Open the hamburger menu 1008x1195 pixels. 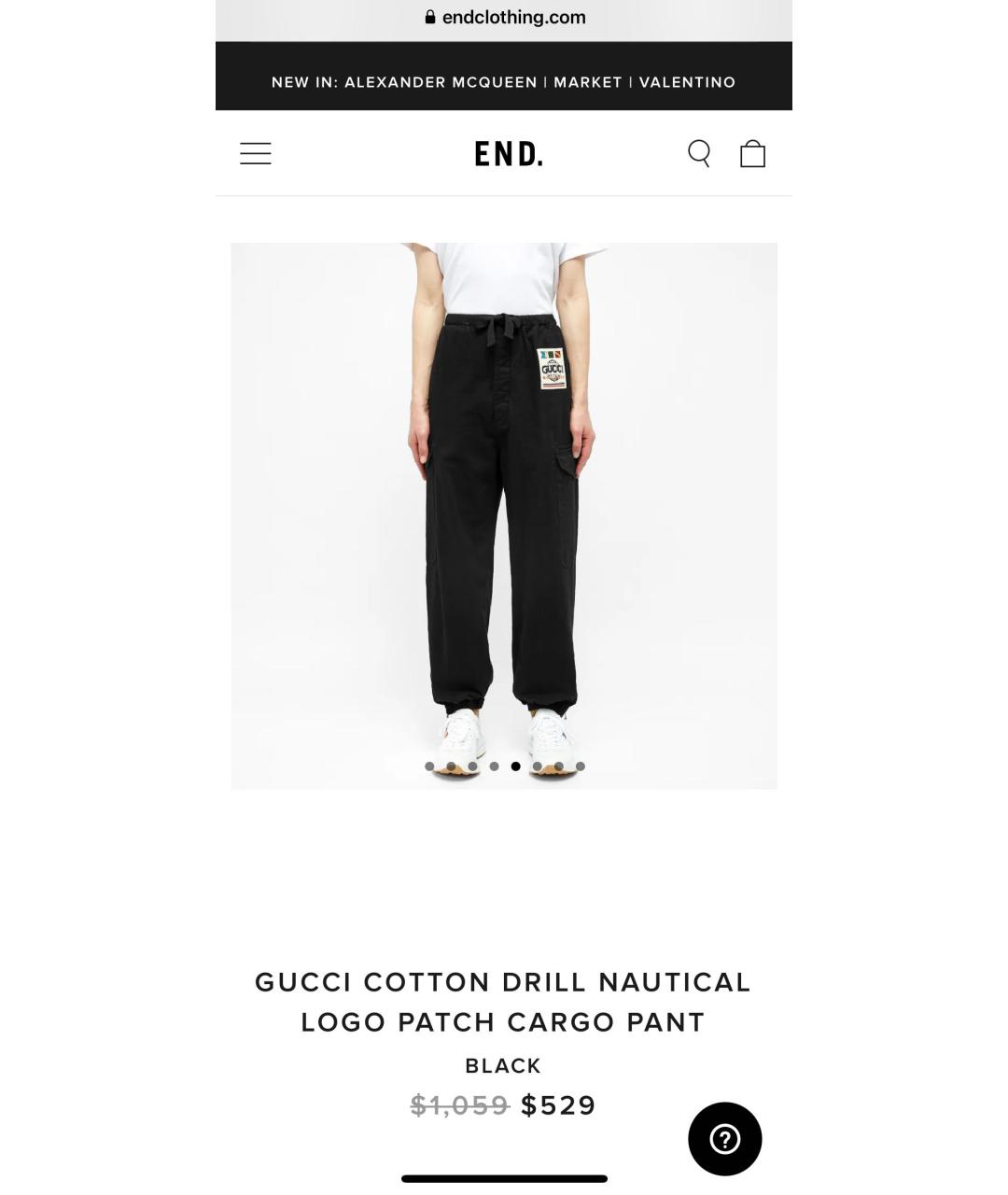(256, 153)
